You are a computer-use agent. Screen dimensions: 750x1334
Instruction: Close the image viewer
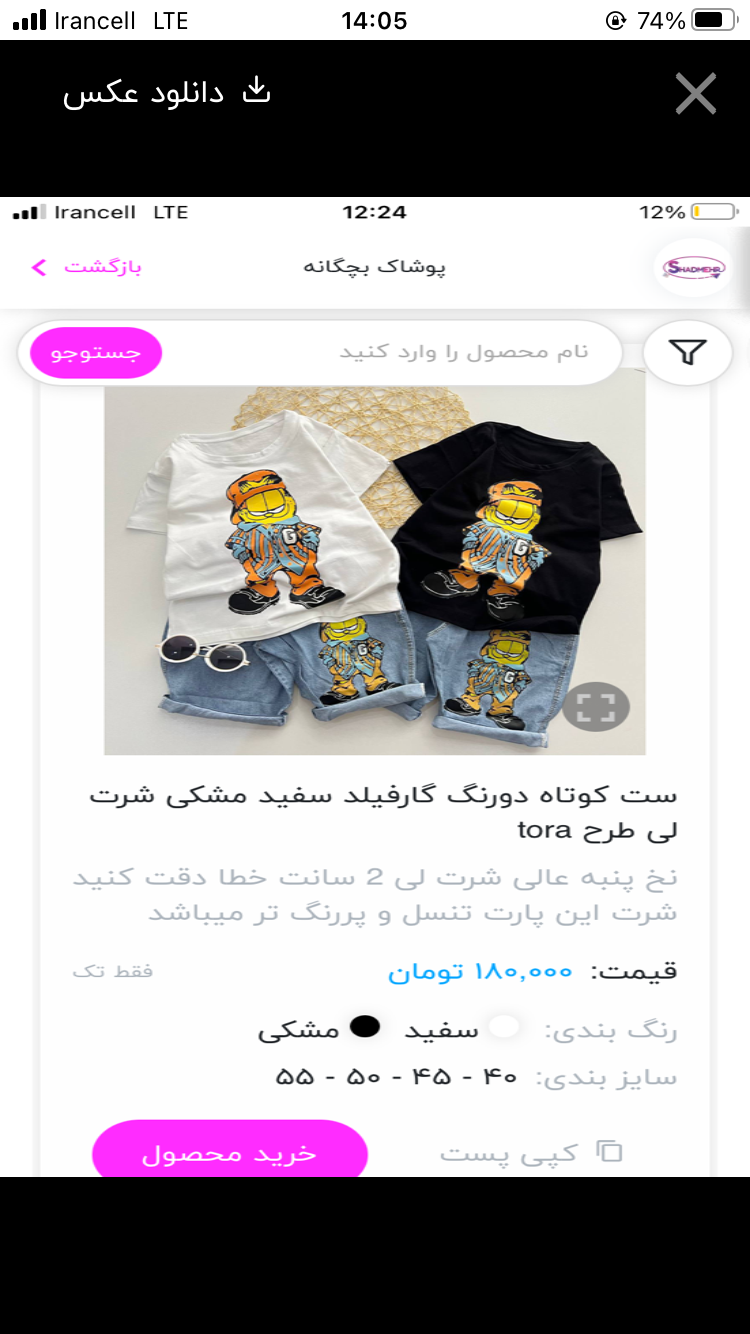pyautogui.click(x=696, y=94)
